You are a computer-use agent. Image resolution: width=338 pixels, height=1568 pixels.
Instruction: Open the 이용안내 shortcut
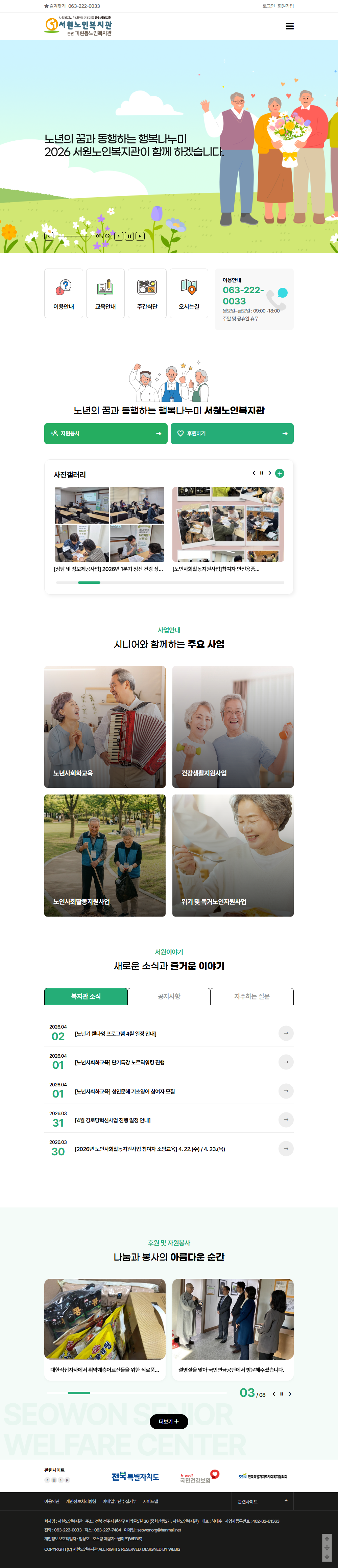[64, 293]
